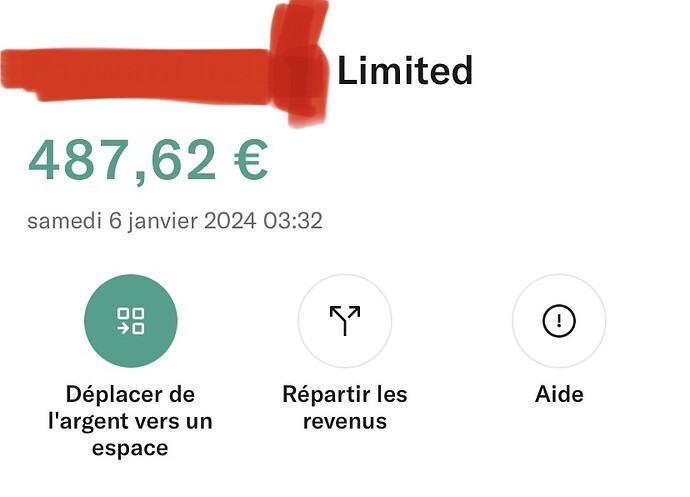Tap Déplacer de l'argent vers un espace
The height and width of the screenshot is (497, 690).
(x=130, y=321)
